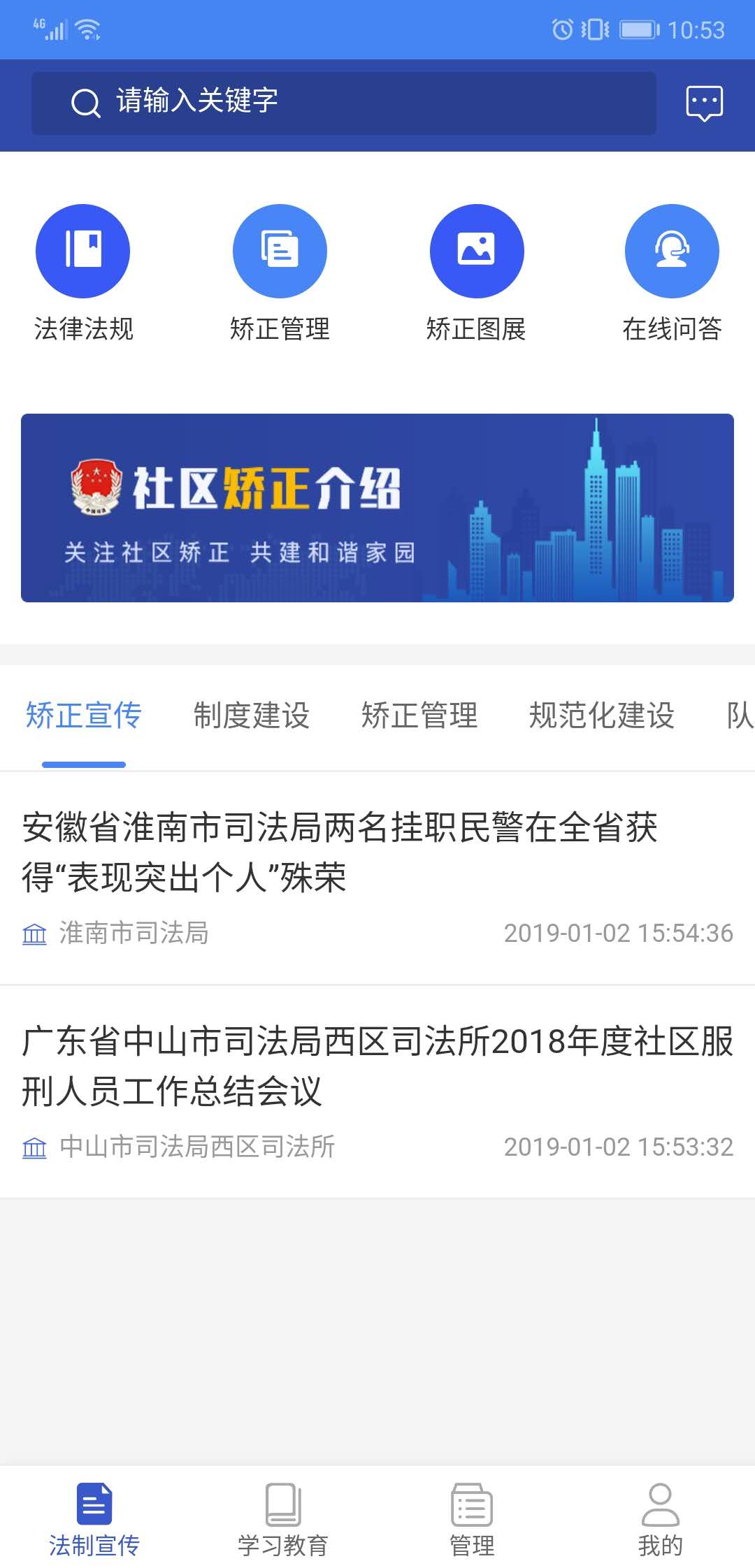The width and height of the screenshot is (755, 1568).
Task: Open 法律法规 shortcut
Action: (x=82, y=252)
